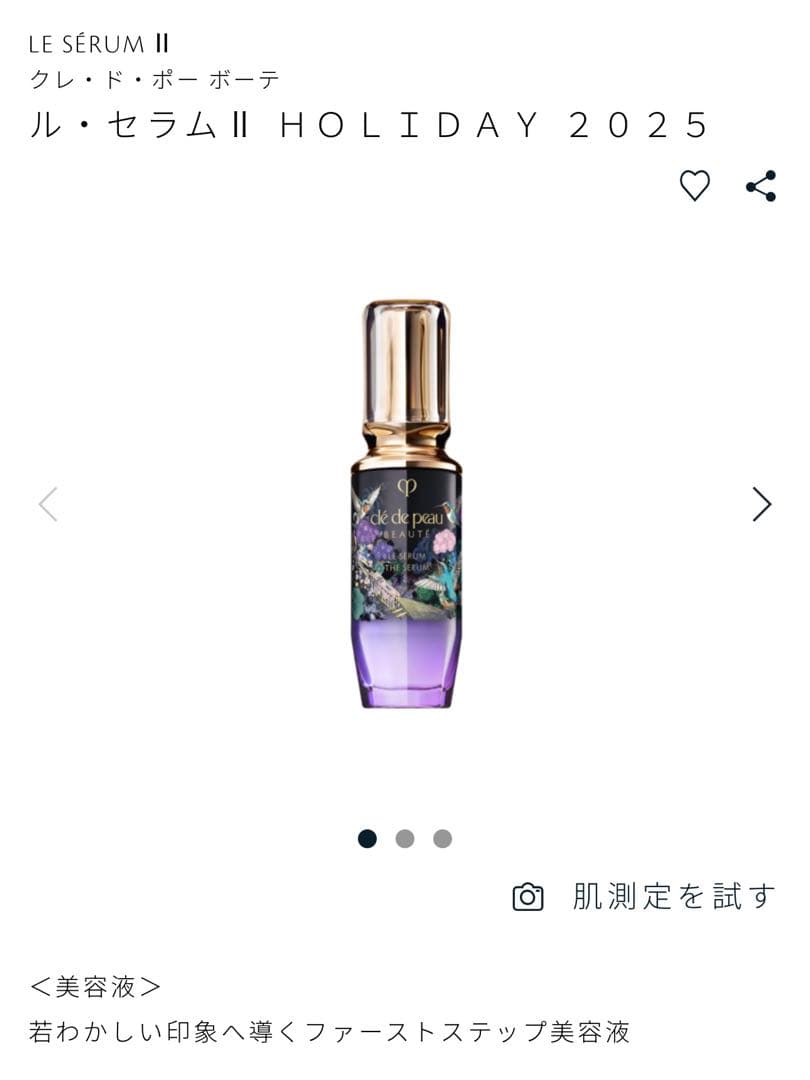Jump to the second image dot
This screenshot has width=810, height=1080.
click(x=405, y=839)
